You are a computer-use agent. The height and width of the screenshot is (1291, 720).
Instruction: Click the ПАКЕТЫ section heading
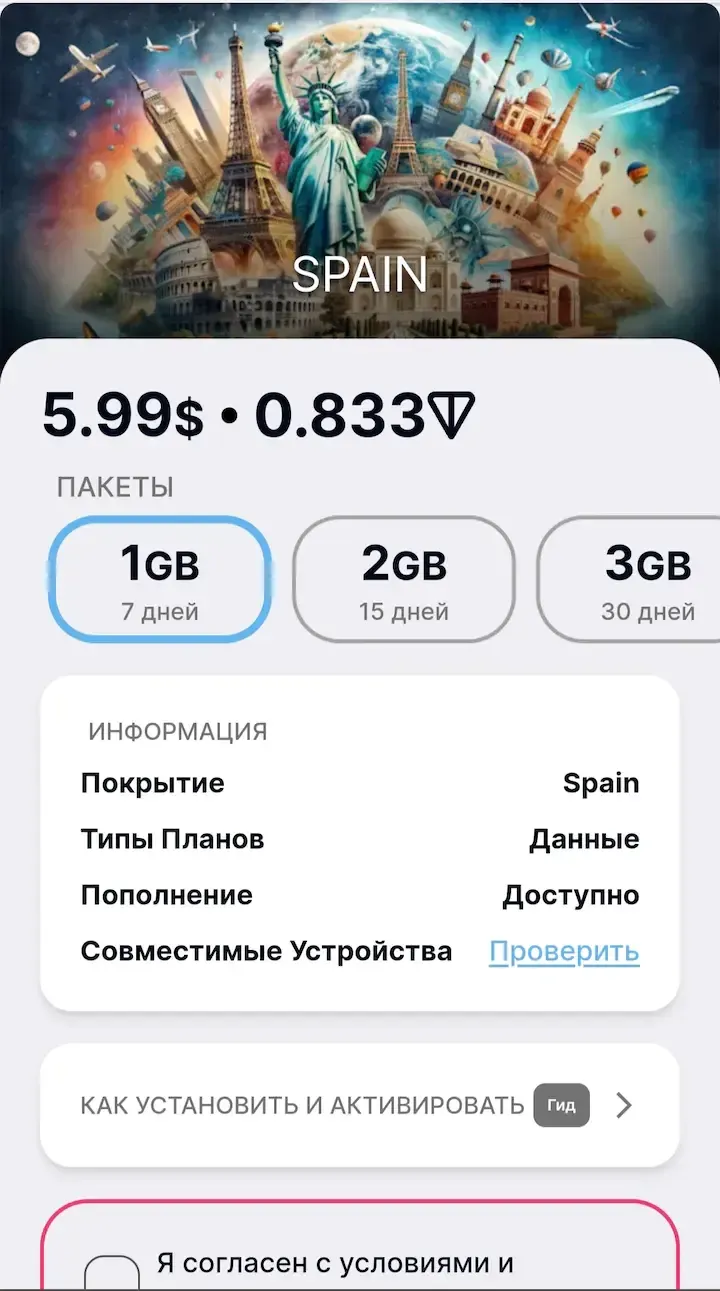pyautogui.click(x=118, y=487)
